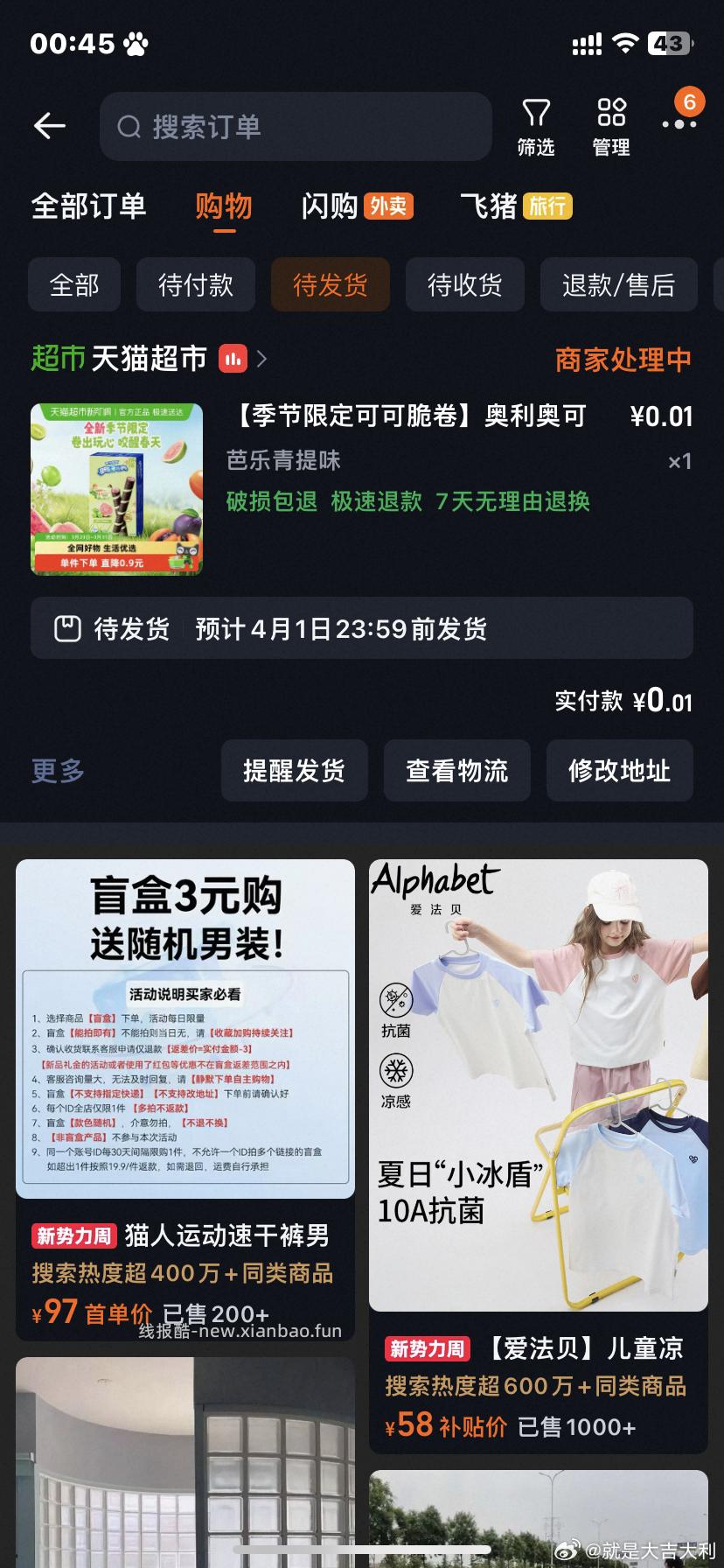
Task: Click the more options icon with badge 6
Action: [679, 125]
